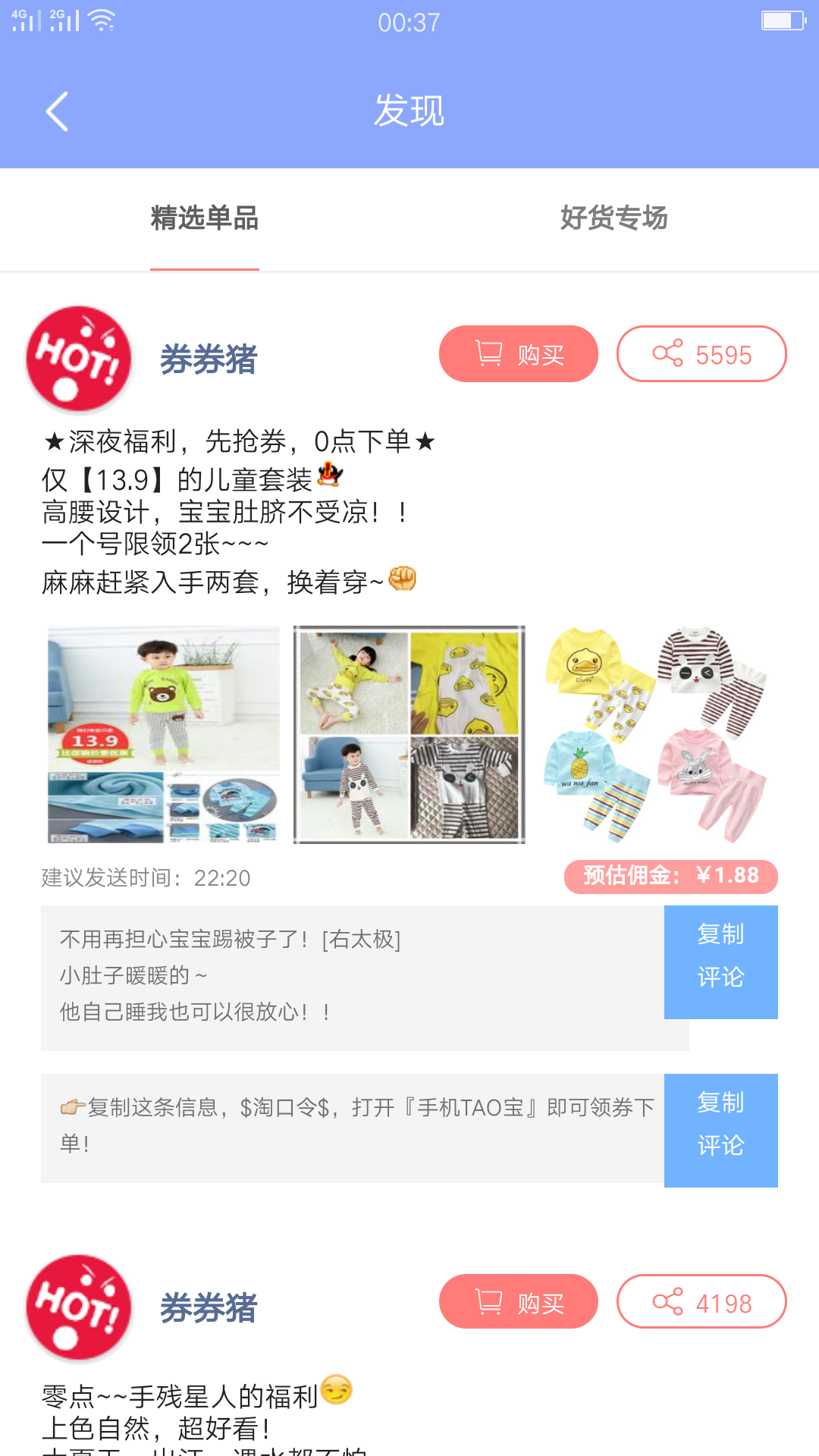
Task: Select the 精选单品 tab
Action: 205,218
